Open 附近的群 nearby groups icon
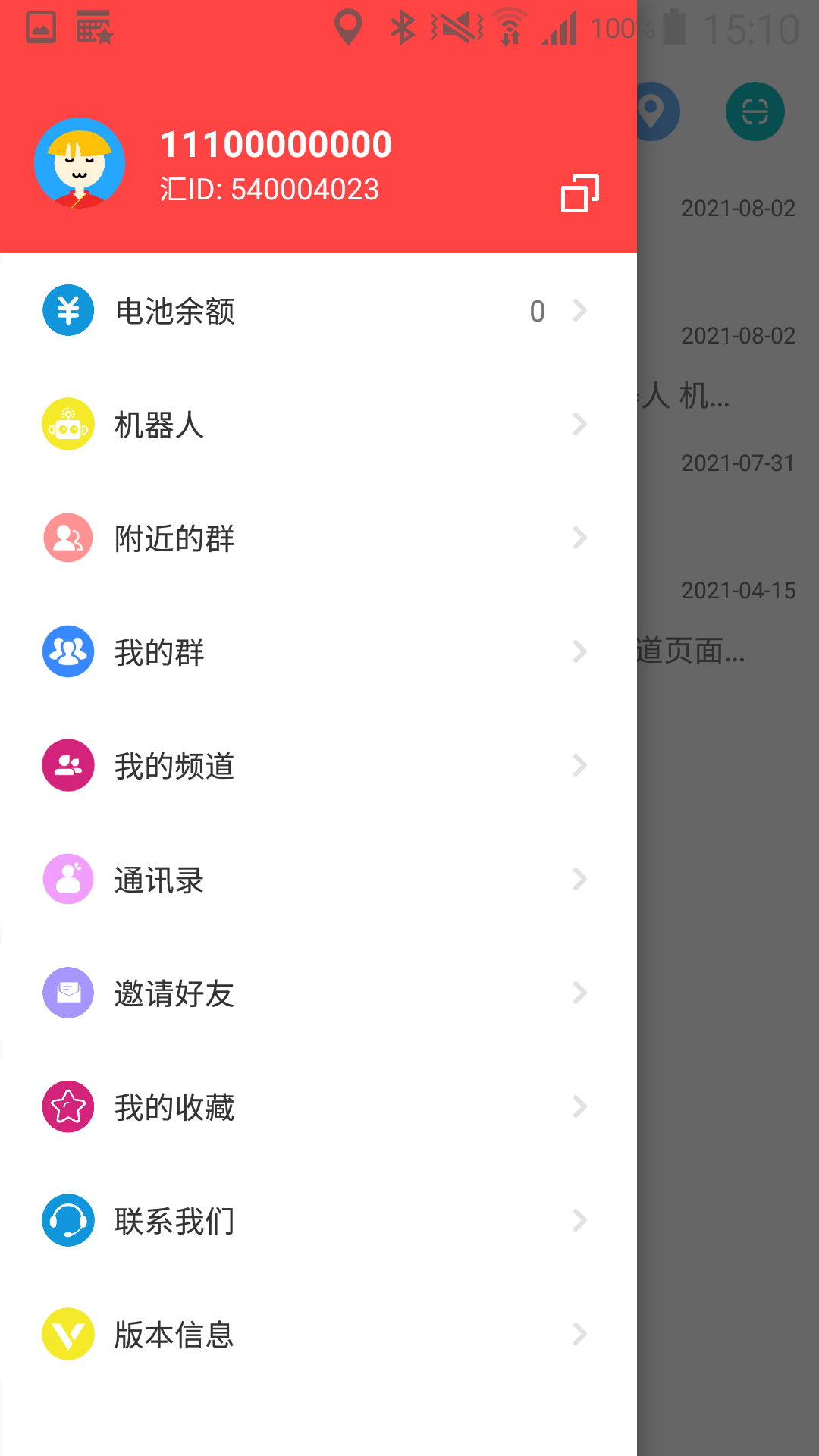Screen dimensions: 819x1456 coord(67,538)
